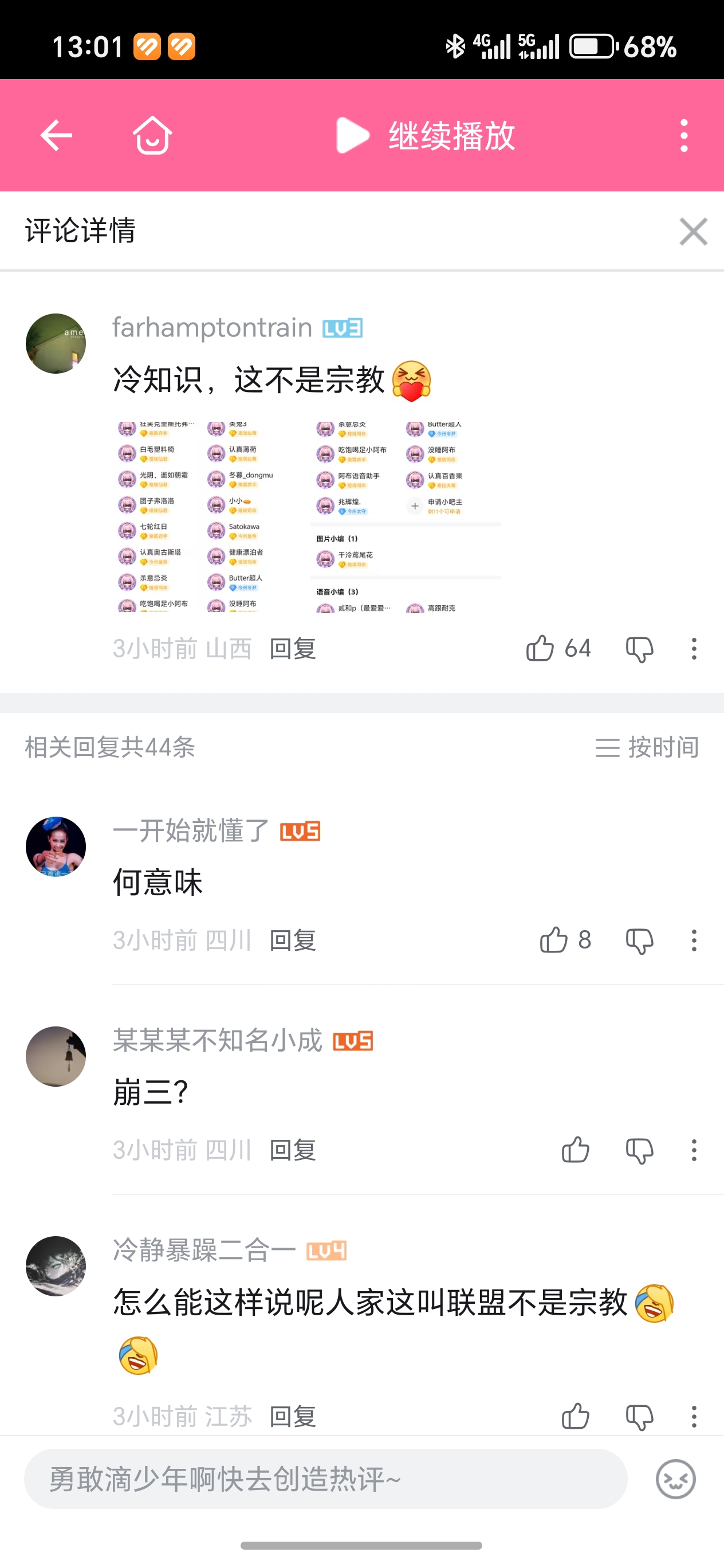The height and width of the screenshot is (1568, 724).
Task: Focus the comment input field
Action: pos(325,1479)
